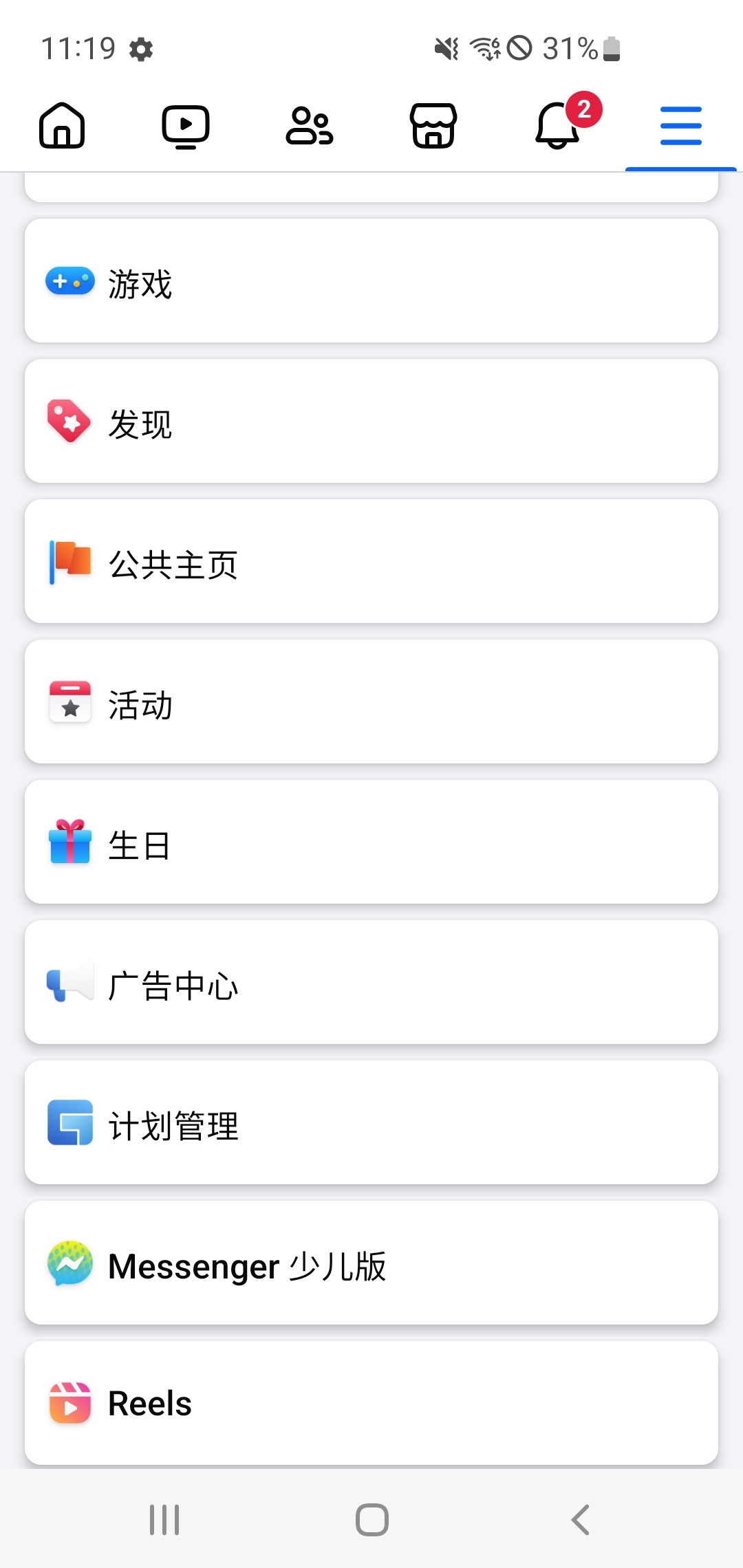
Task: Tap the system back button
Action: 580,1520
